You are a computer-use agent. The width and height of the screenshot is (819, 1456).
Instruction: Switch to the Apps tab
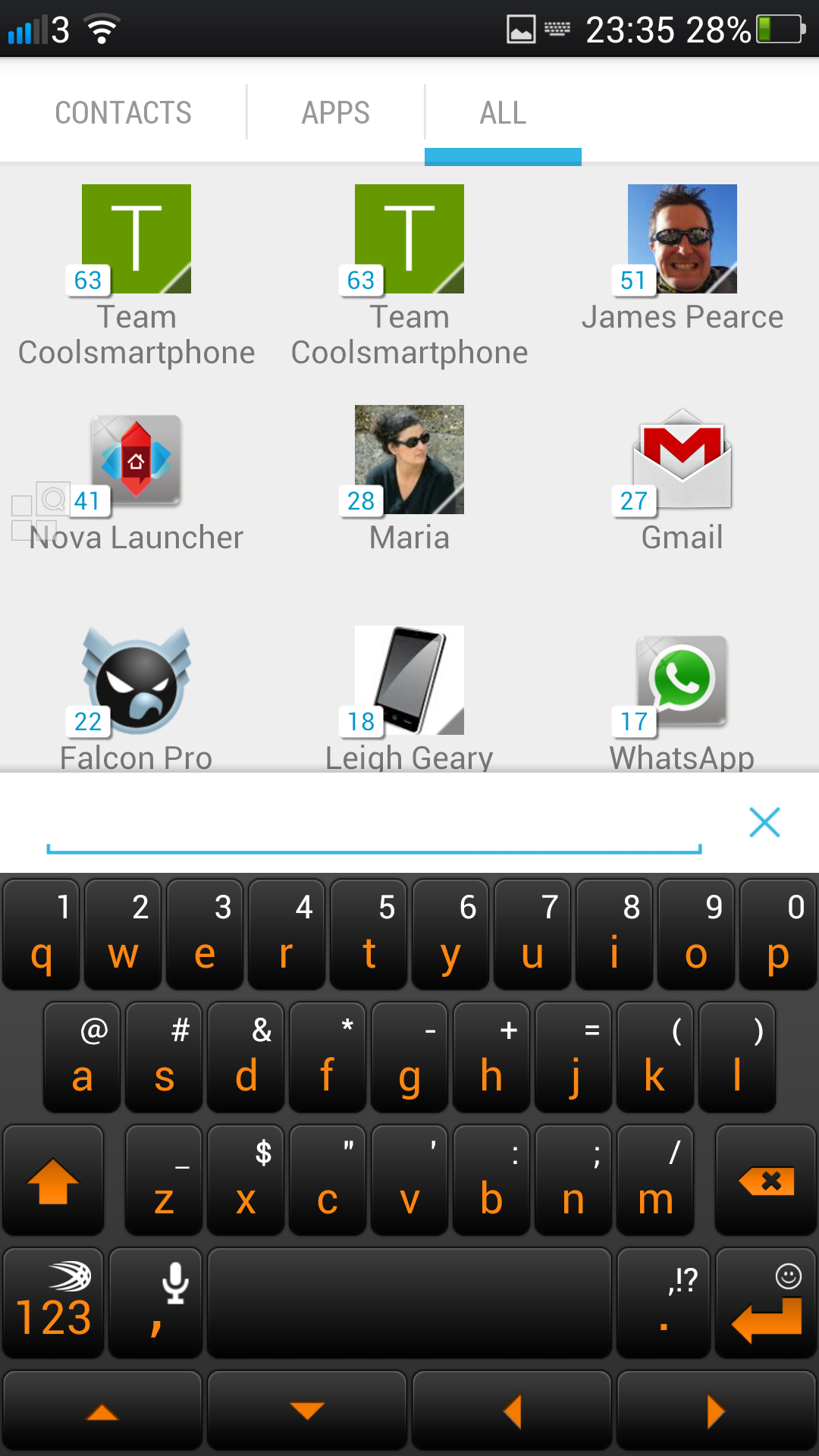tap(335, 113)
